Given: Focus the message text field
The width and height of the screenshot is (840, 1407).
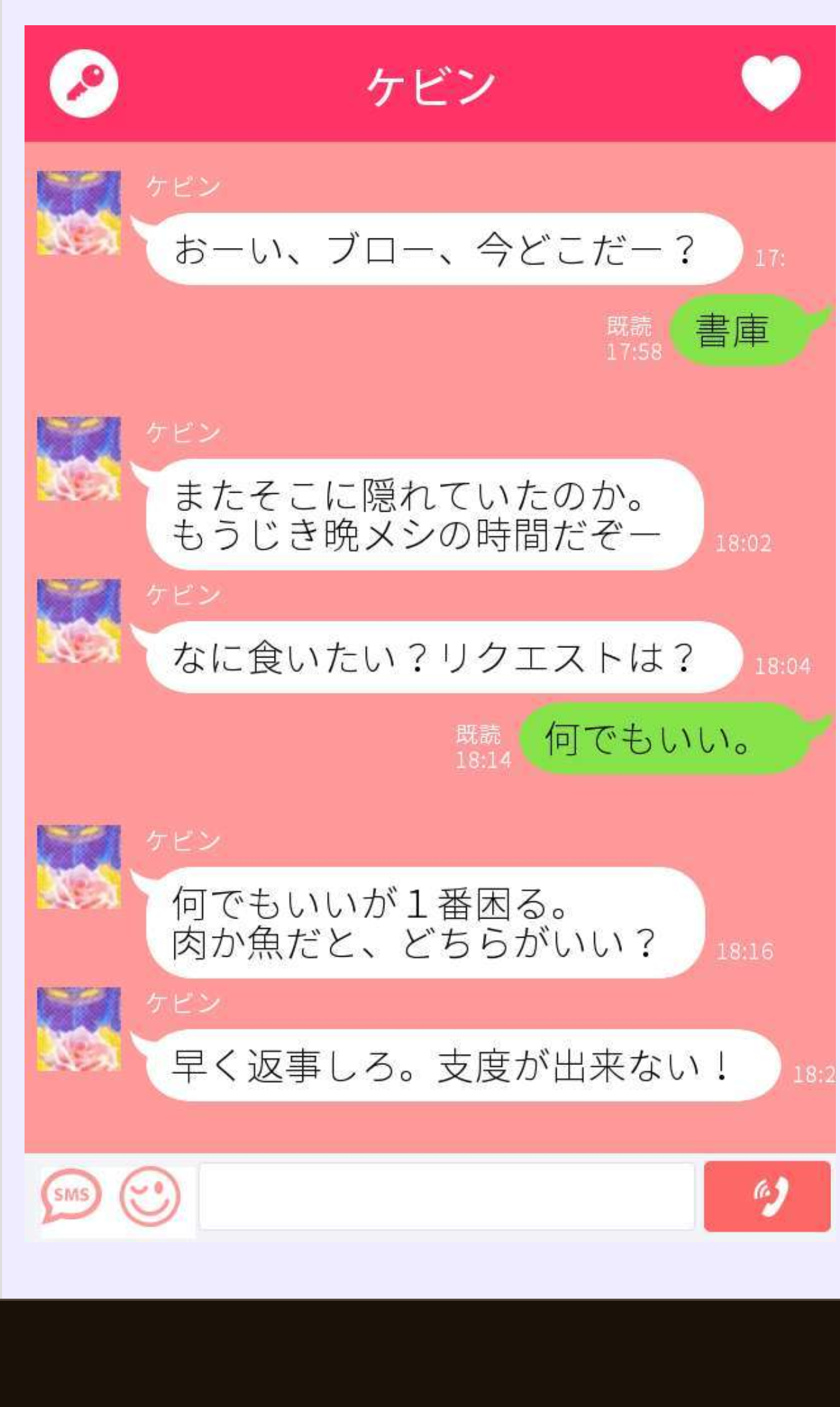Looking at the screenshot, I should (446, 1196).
